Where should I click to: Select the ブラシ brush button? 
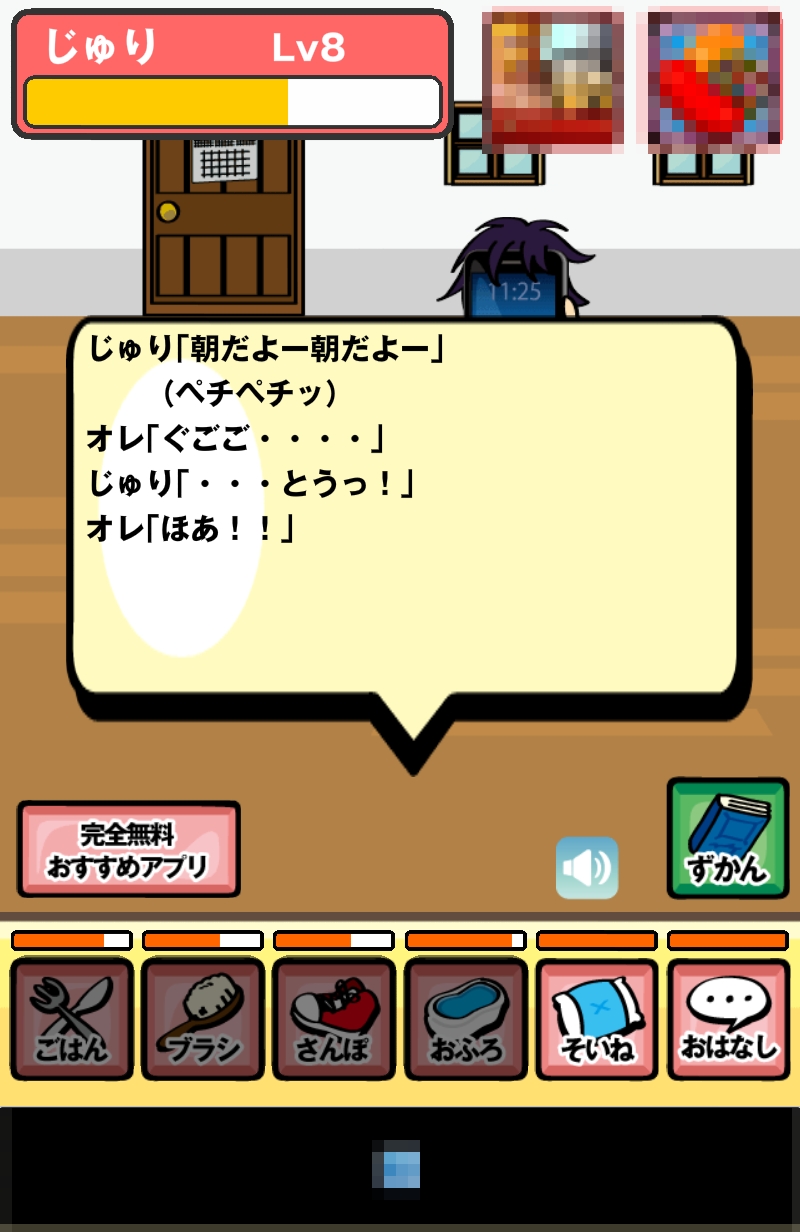203,1018
